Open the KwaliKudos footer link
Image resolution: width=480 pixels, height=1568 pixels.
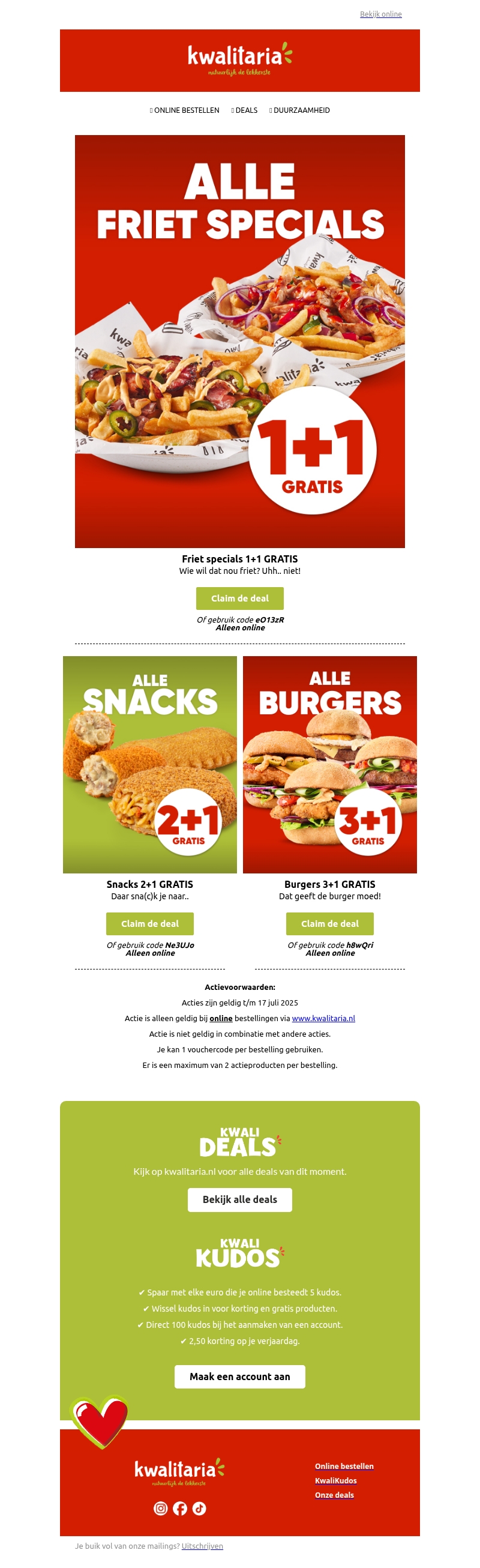point(335,1480)
